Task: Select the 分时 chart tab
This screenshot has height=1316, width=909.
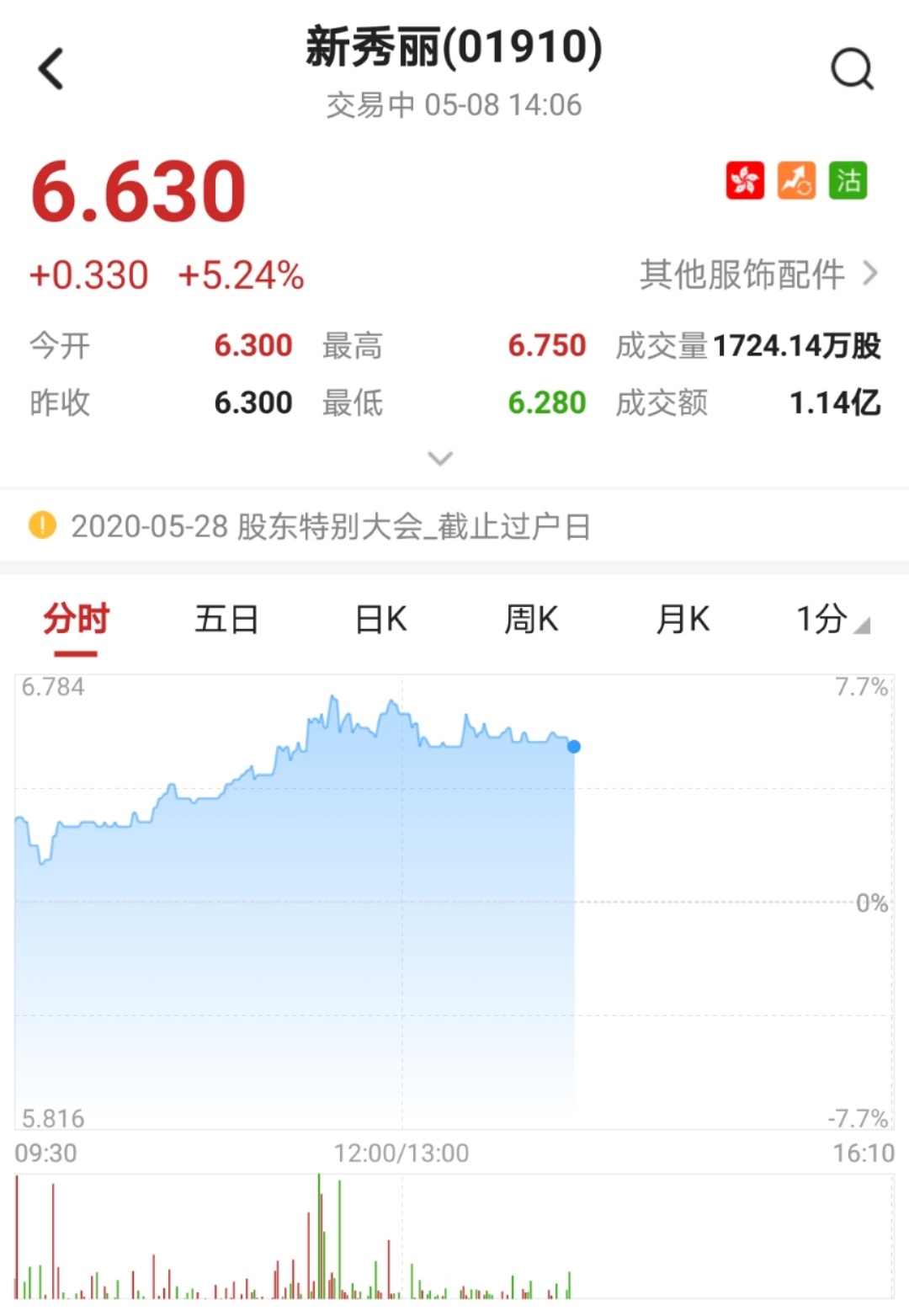Action: (x=76, y=620)
